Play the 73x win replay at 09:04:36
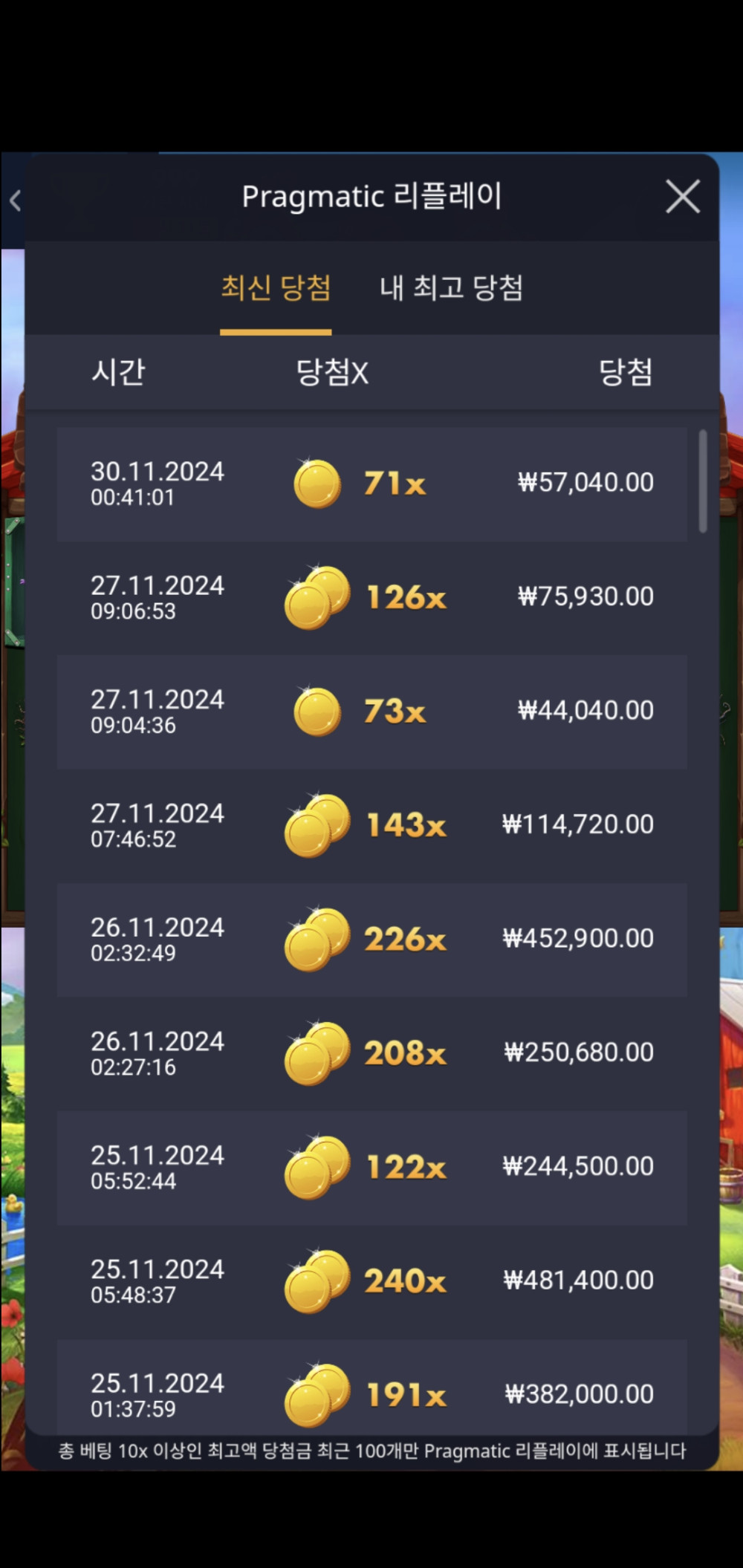 click(x=371, y=712)
